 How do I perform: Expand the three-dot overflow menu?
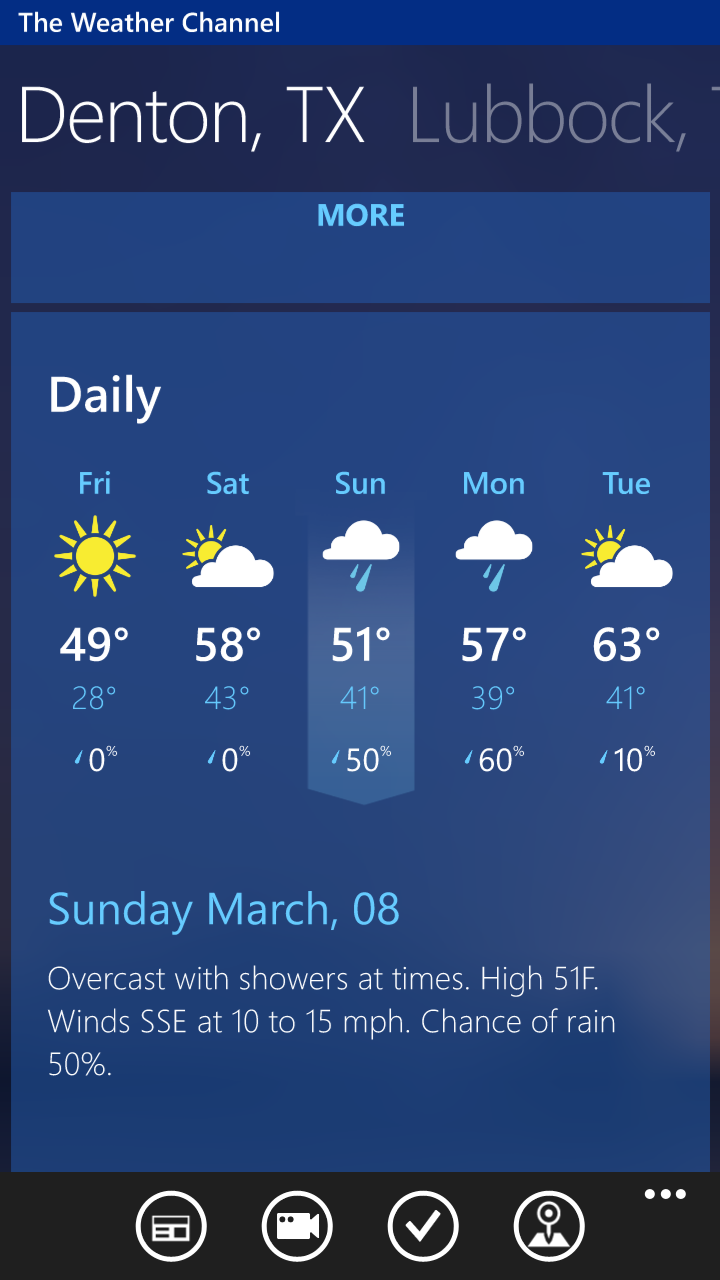(x=665, y=1195)
